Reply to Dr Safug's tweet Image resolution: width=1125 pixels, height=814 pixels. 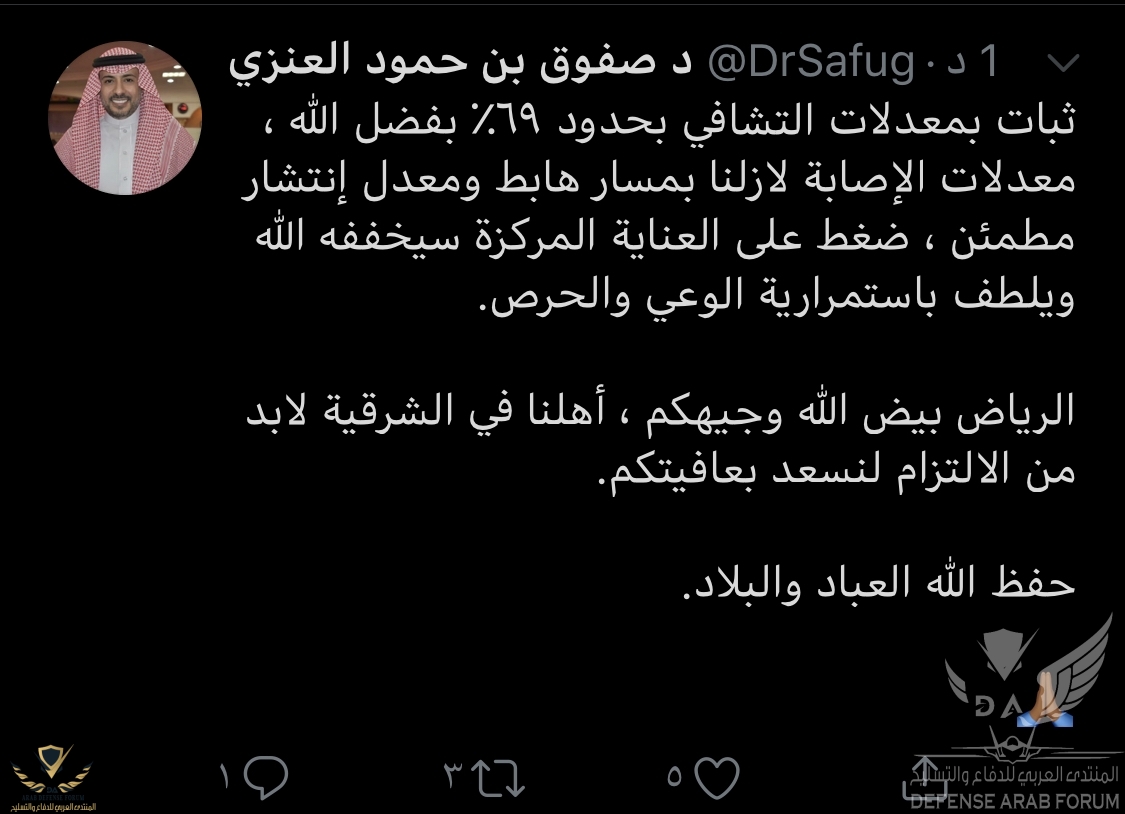pos(265,775)
